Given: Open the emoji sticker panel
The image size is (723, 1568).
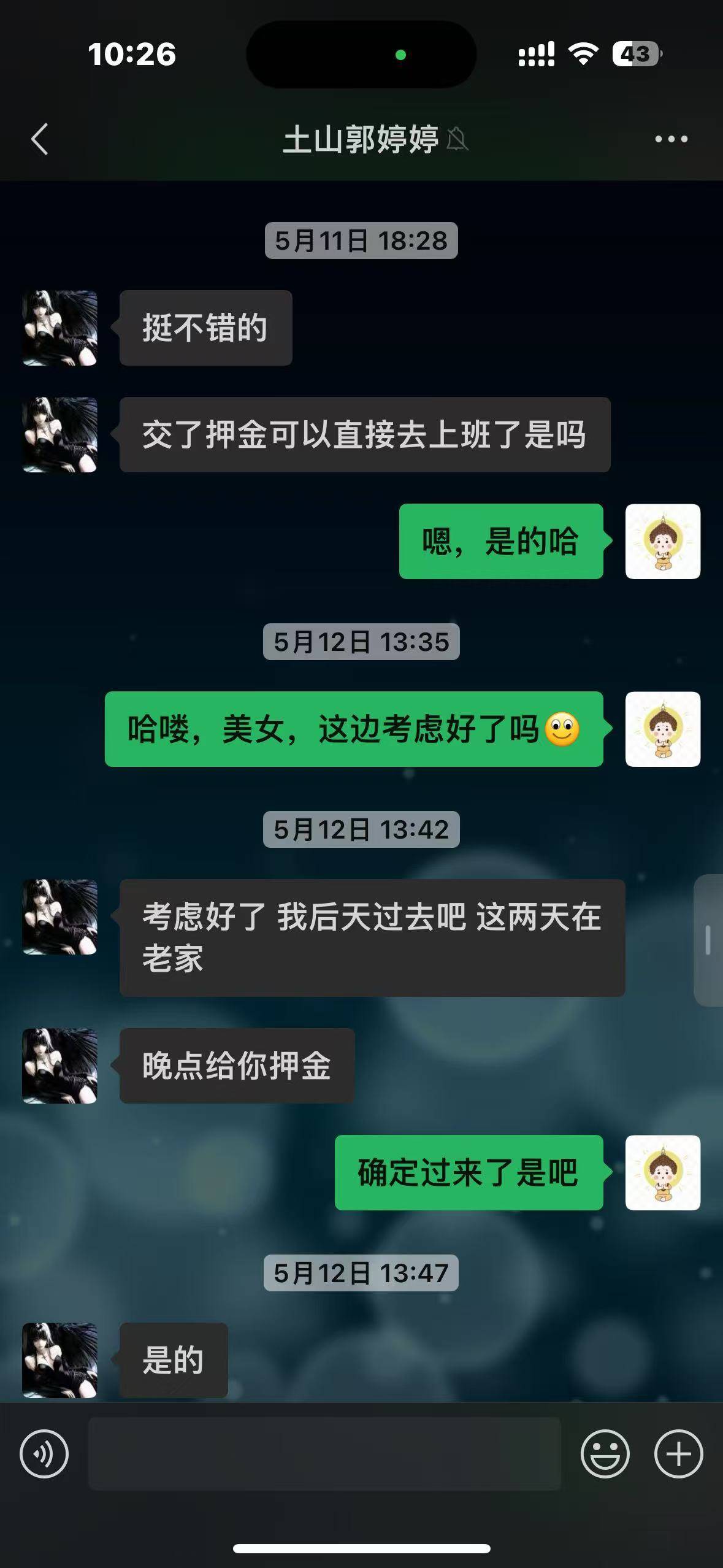Looking at the screenshot, I should coord(605,1453).
